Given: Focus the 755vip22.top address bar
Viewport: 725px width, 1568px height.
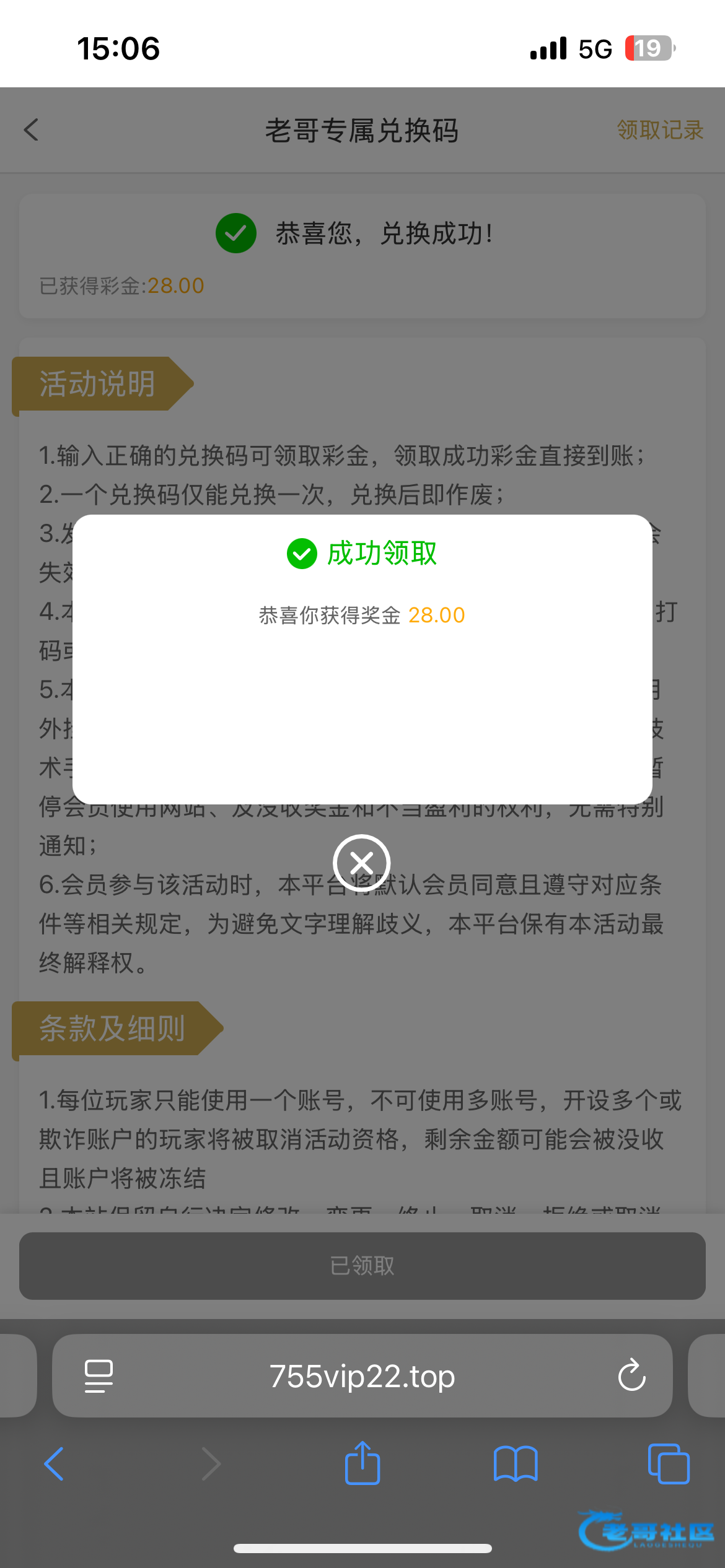Looking at the screenshot, I should tap(362, 1376).
